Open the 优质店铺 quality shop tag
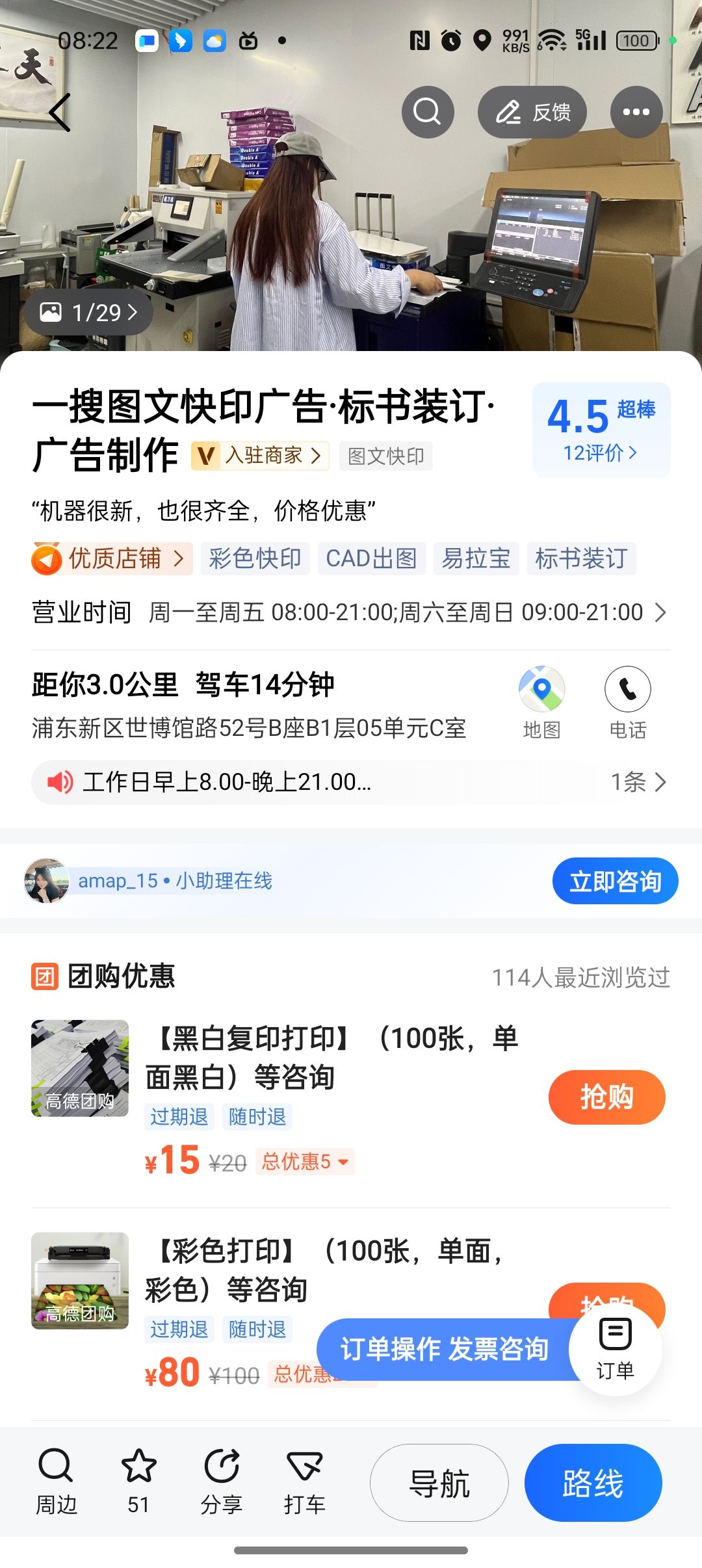 [112, 558]
